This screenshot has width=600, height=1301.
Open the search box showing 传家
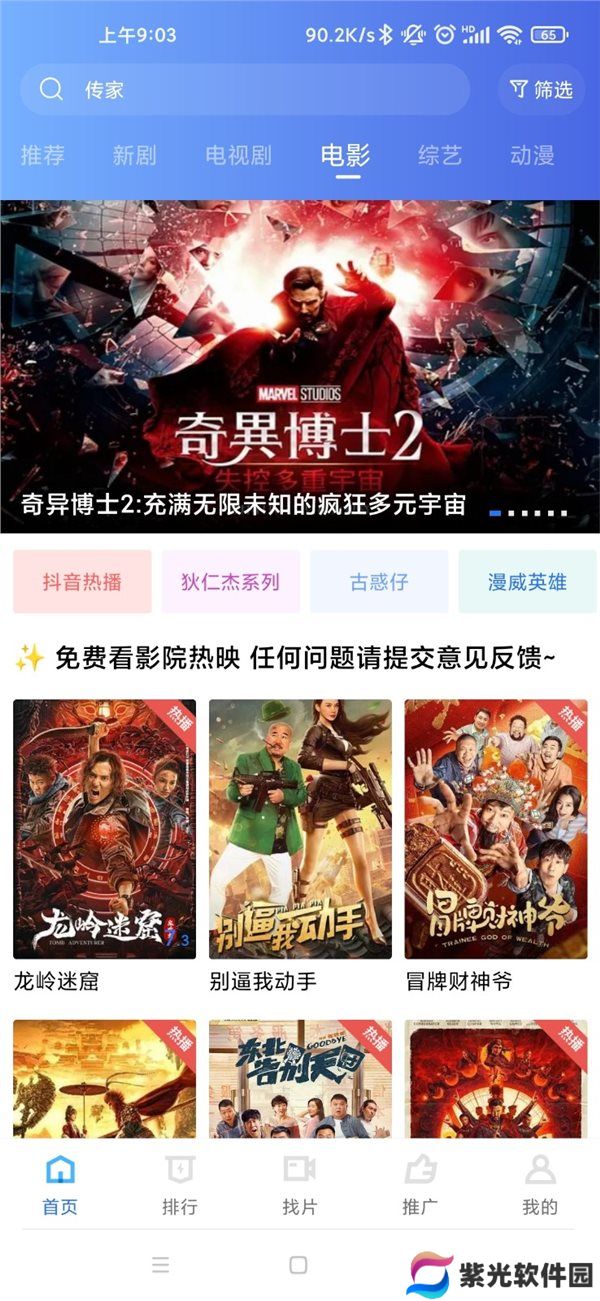coord(245,90)
